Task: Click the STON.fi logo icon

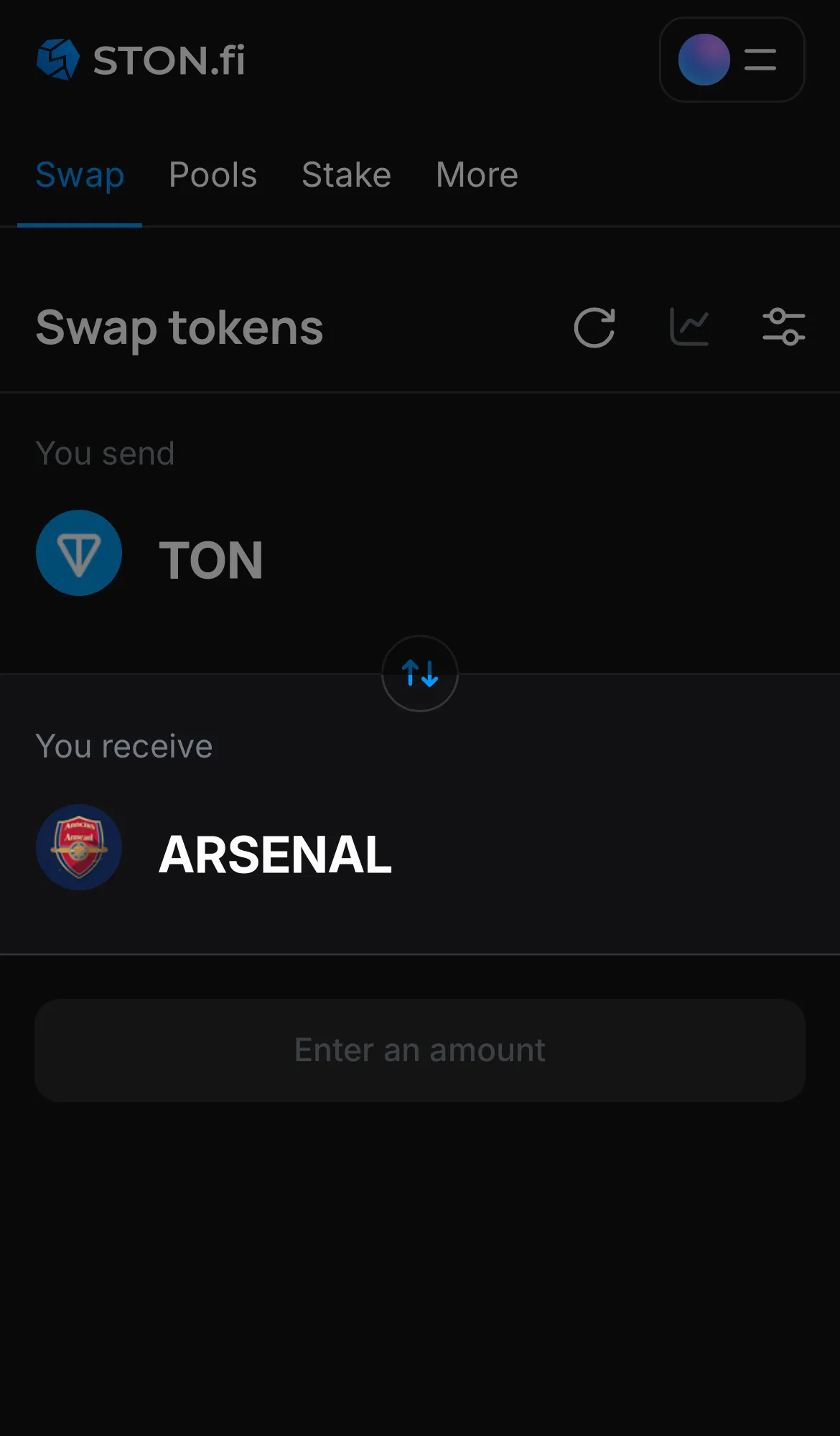Action: [x=58, y=60]
